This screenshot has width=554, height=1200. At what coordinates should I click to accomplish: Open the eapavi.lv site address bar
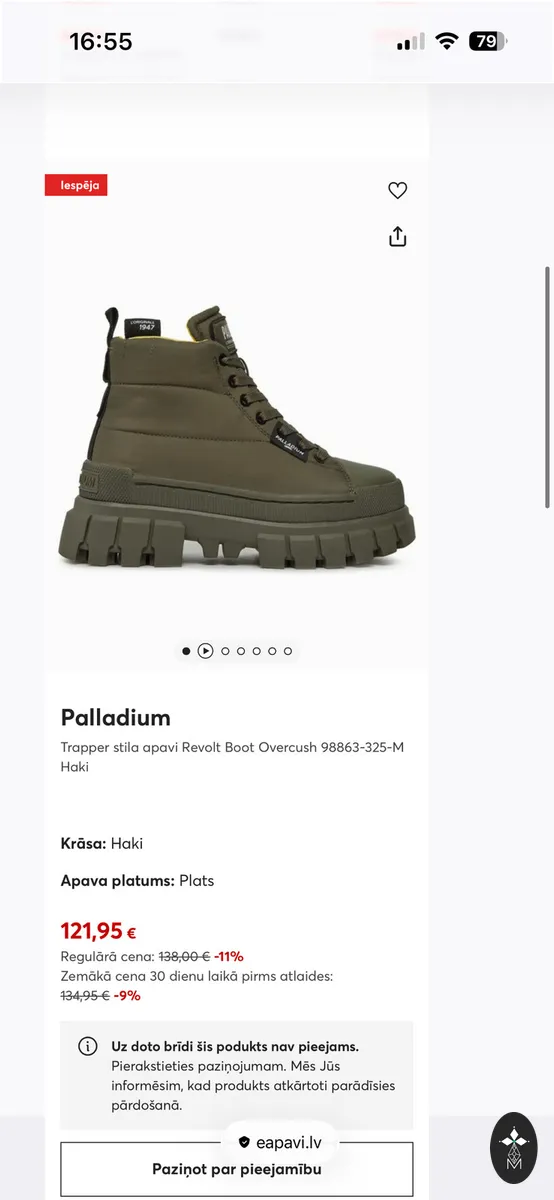pyautogui.click(x=280, y=1142)
